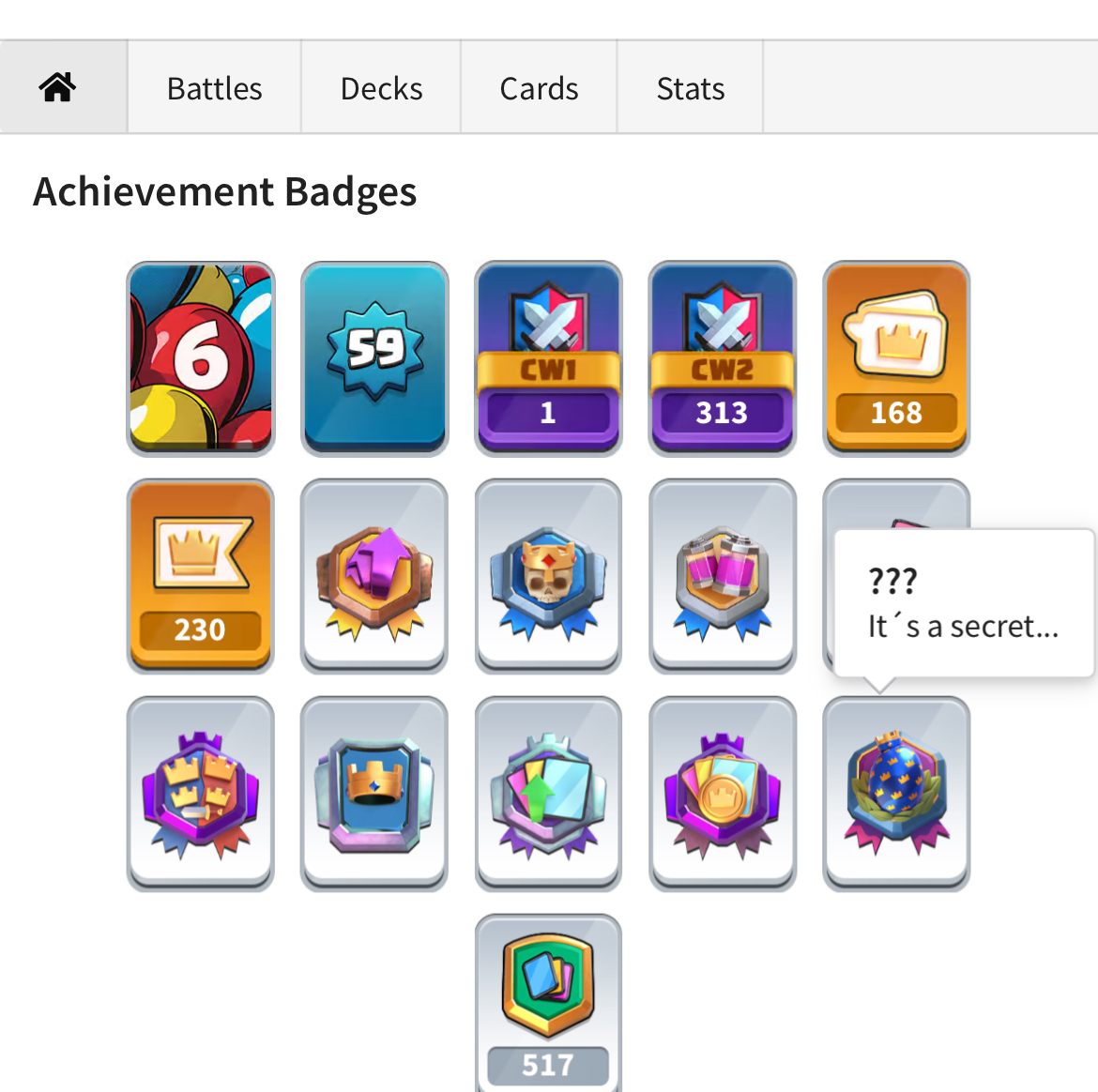Screen dimensions: 1098x1092
Task: Tap the card collection badge showing 517
Action: [x=548, y=1002]
